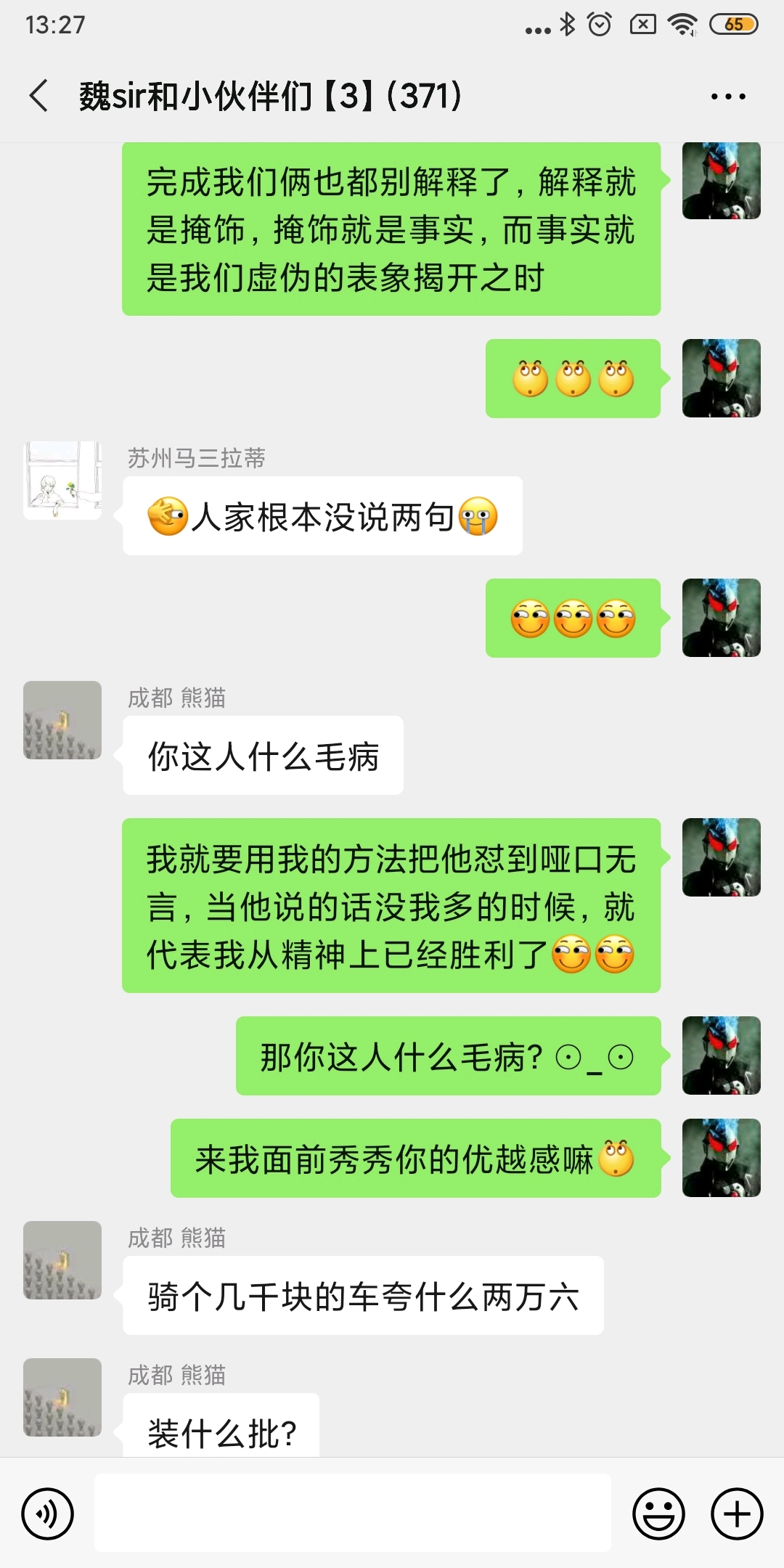784x1568 pixels.
Task: Go back from the group chat
Action: [x=39, y=96]
